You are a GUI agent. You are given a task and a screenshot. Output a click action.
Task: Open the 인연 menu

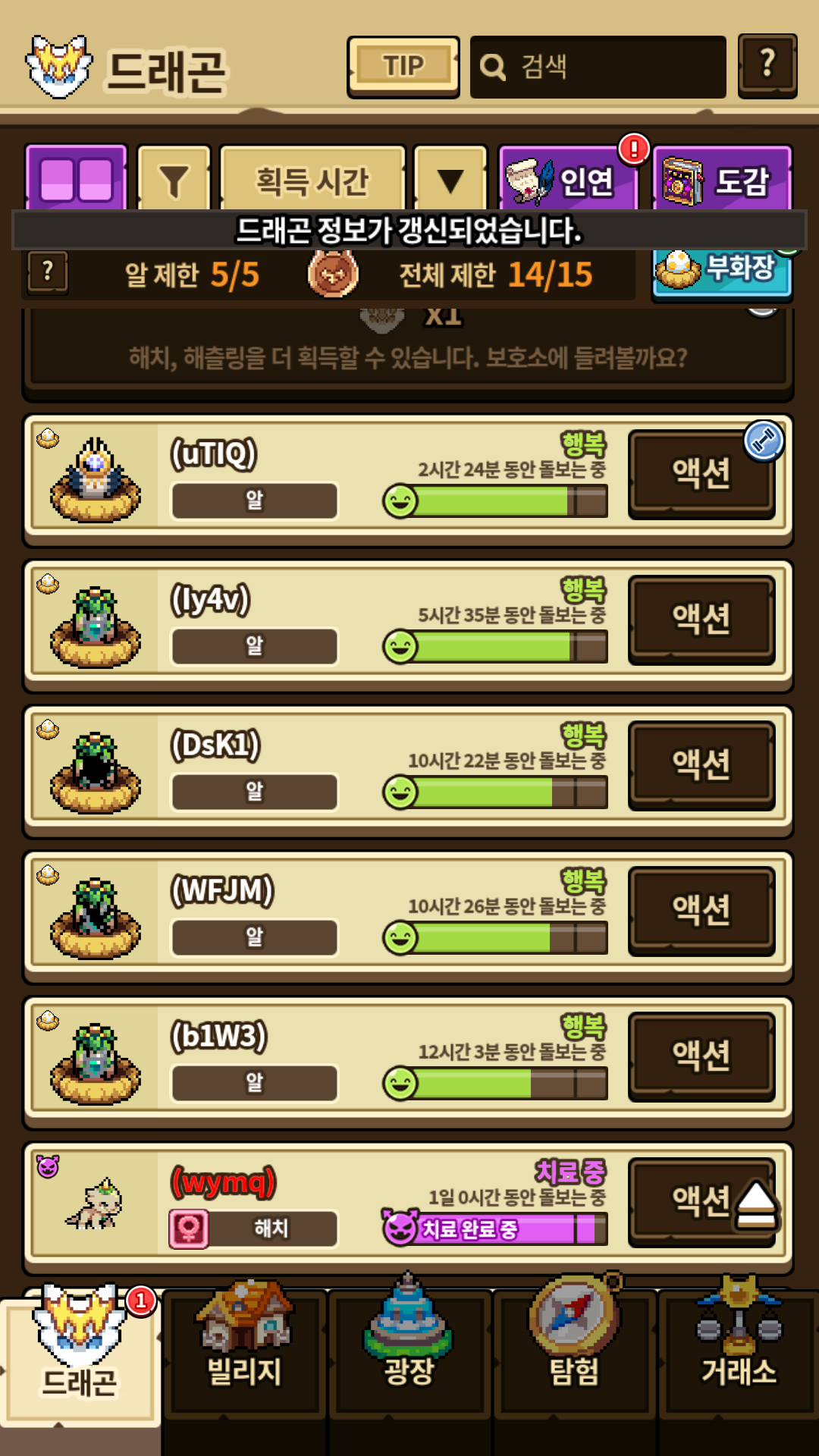(567, 180)
